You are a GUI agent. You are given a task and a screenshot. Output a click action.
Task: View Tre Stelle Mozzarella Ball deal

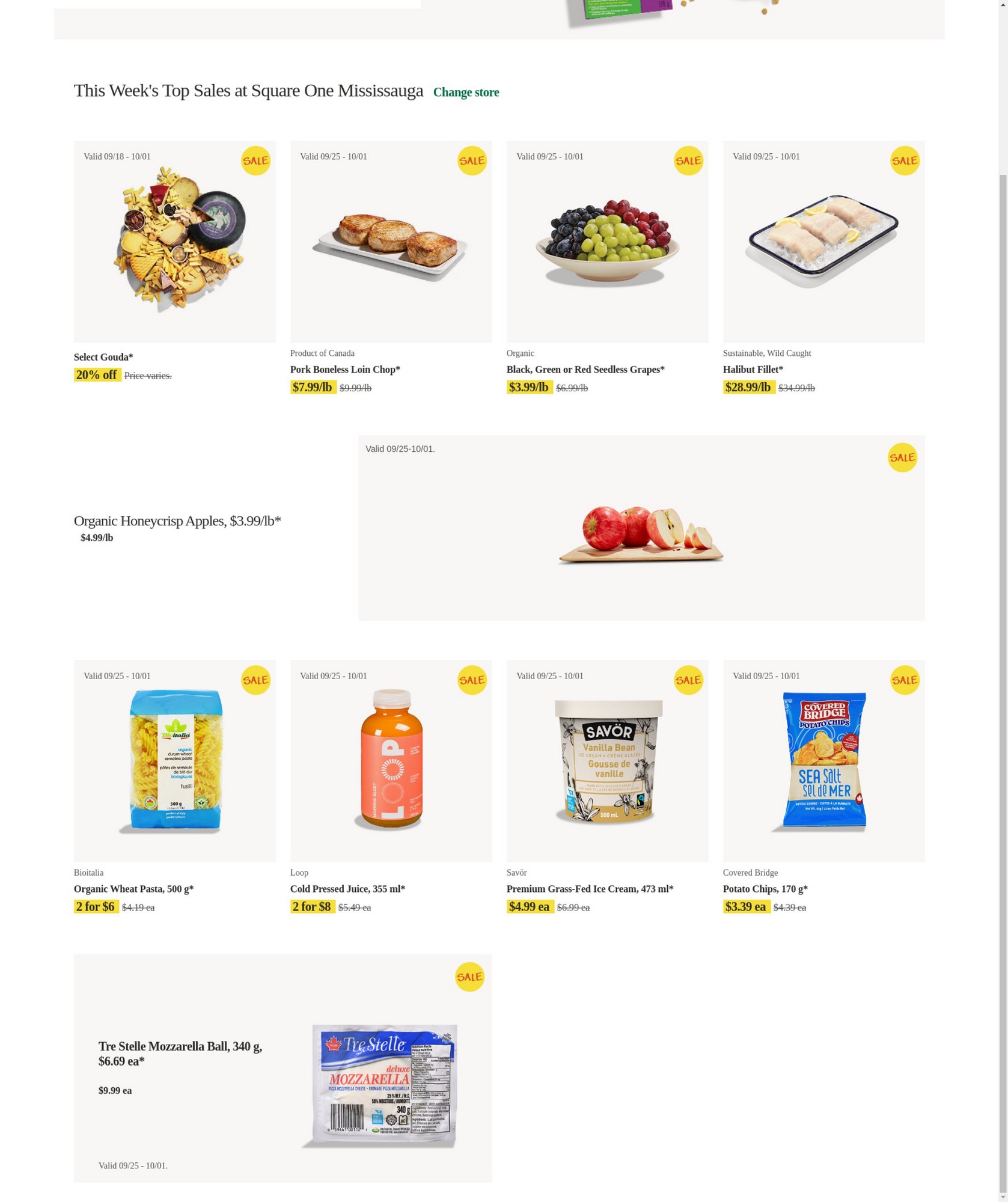point(283,1068)
